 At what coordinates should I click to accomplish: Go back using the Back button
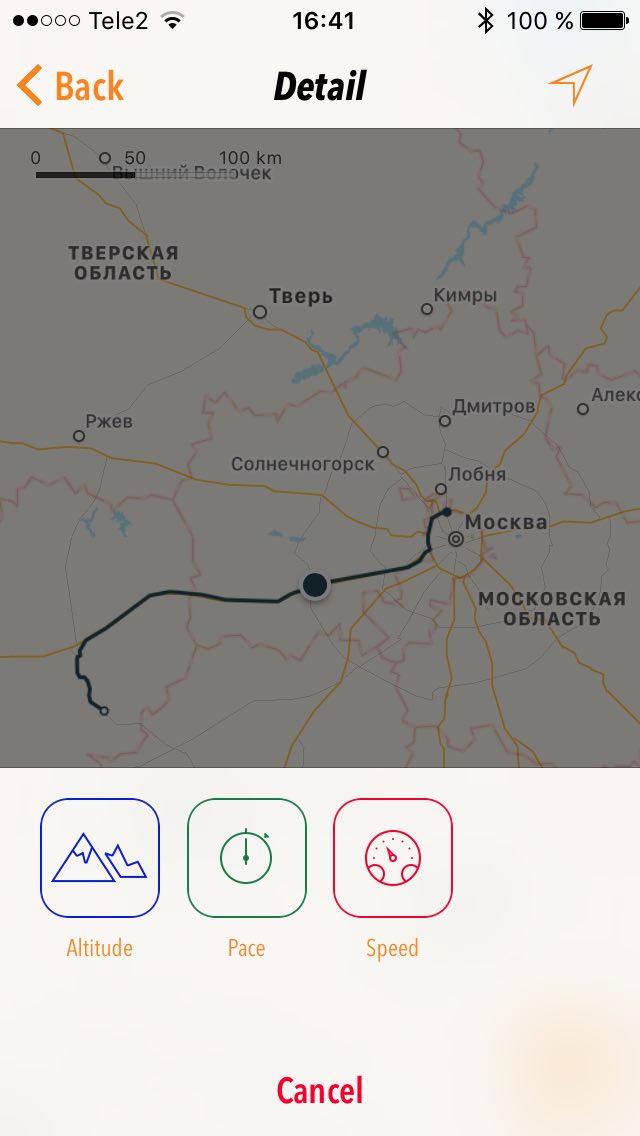tap(70, 86)
